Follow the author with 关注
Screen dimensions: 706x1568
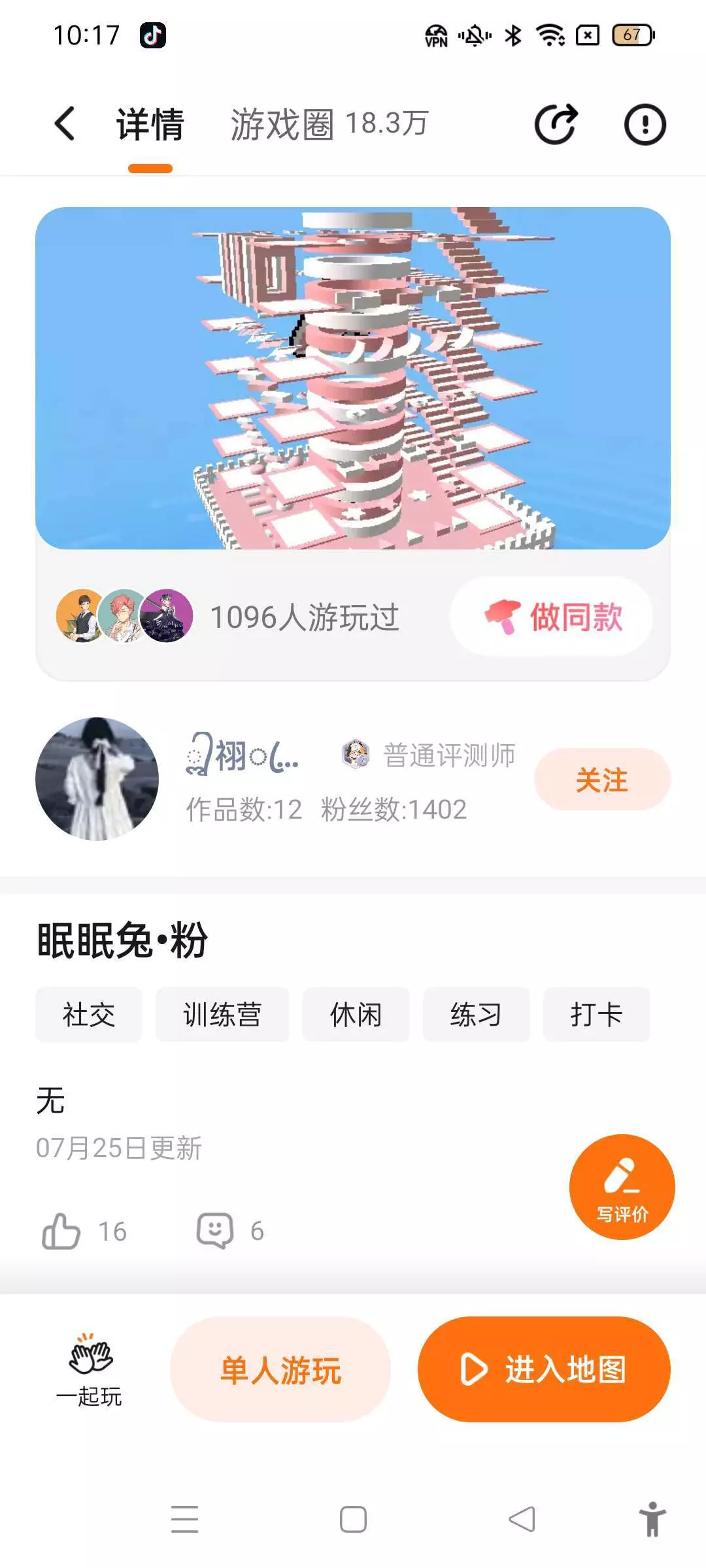(x=602, y=780)
